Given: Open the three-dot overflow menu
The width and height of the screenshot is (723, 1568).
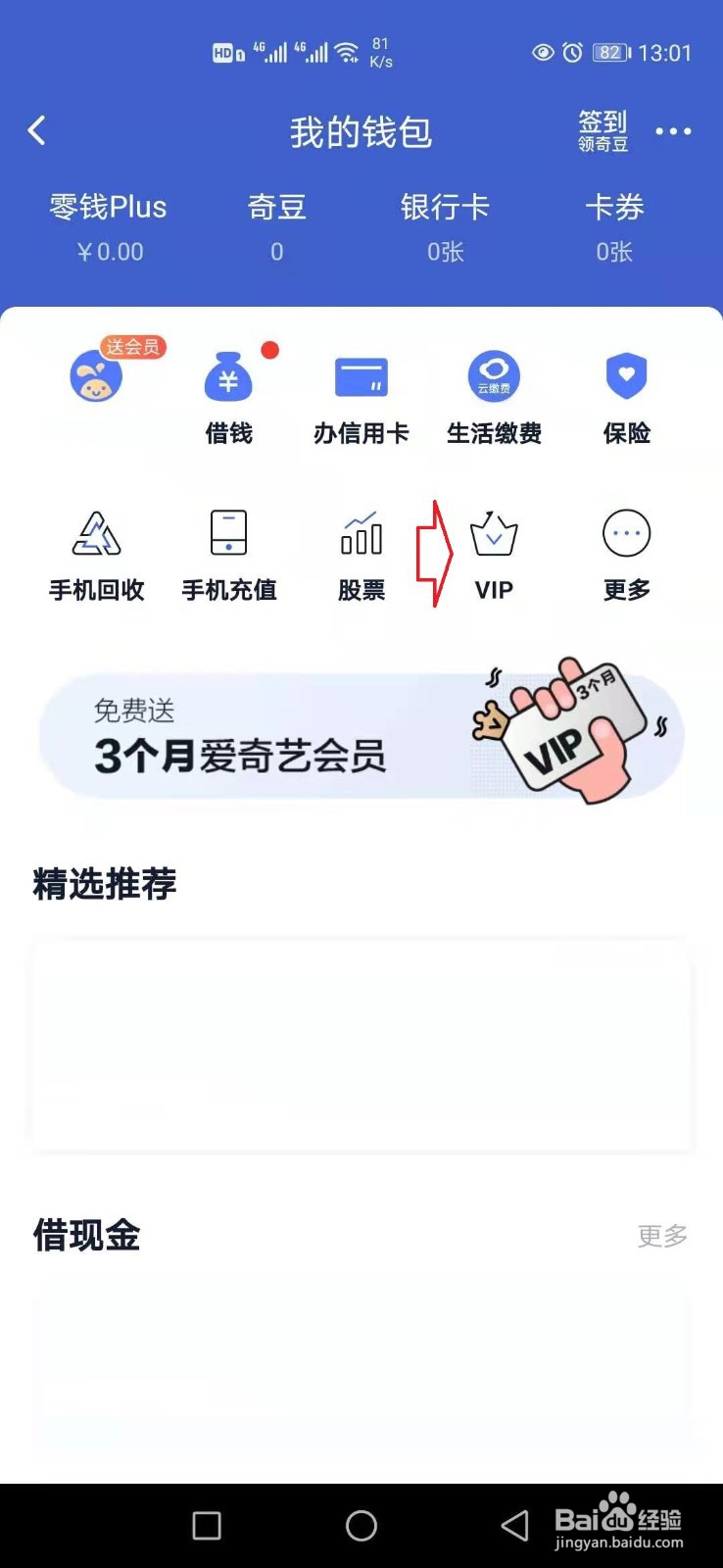Looking at the screenshot, I should 673,130.
